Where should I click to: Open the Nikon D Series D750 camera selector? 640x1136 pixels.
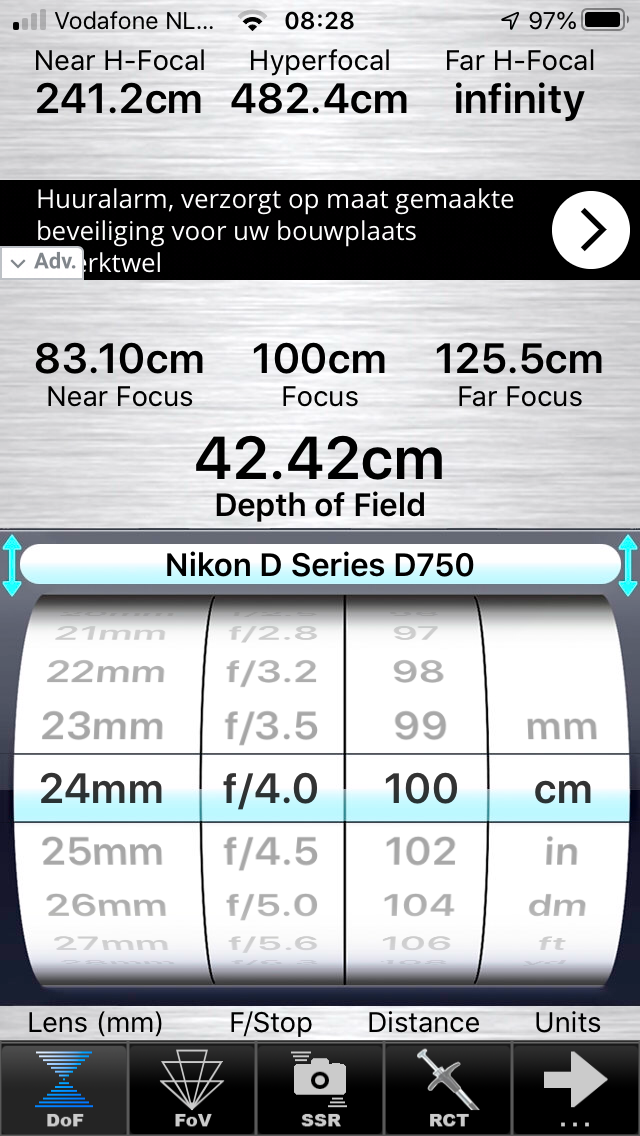point(320,565)
